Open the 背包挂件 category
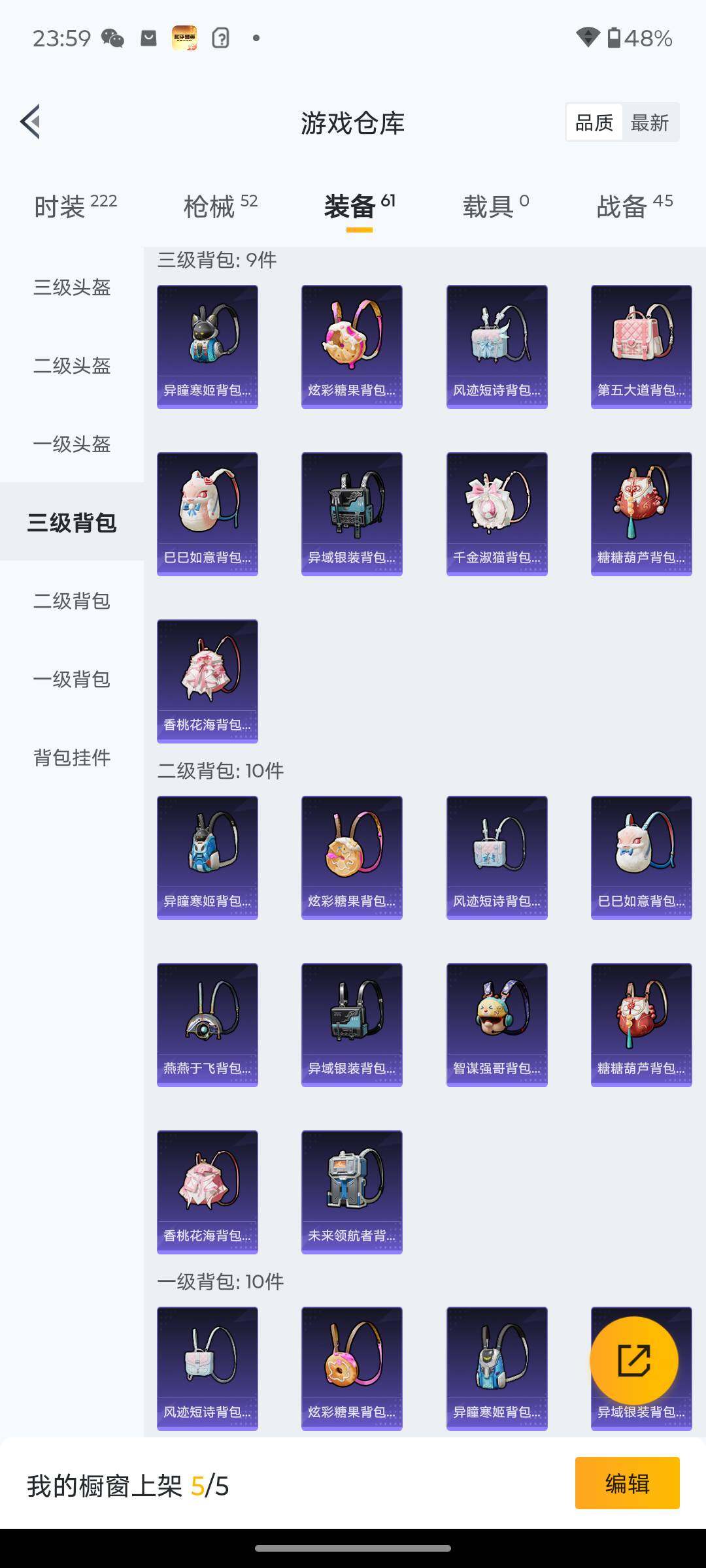The image size is (706, 1568). pyautogui.click(x=72, y=757)
